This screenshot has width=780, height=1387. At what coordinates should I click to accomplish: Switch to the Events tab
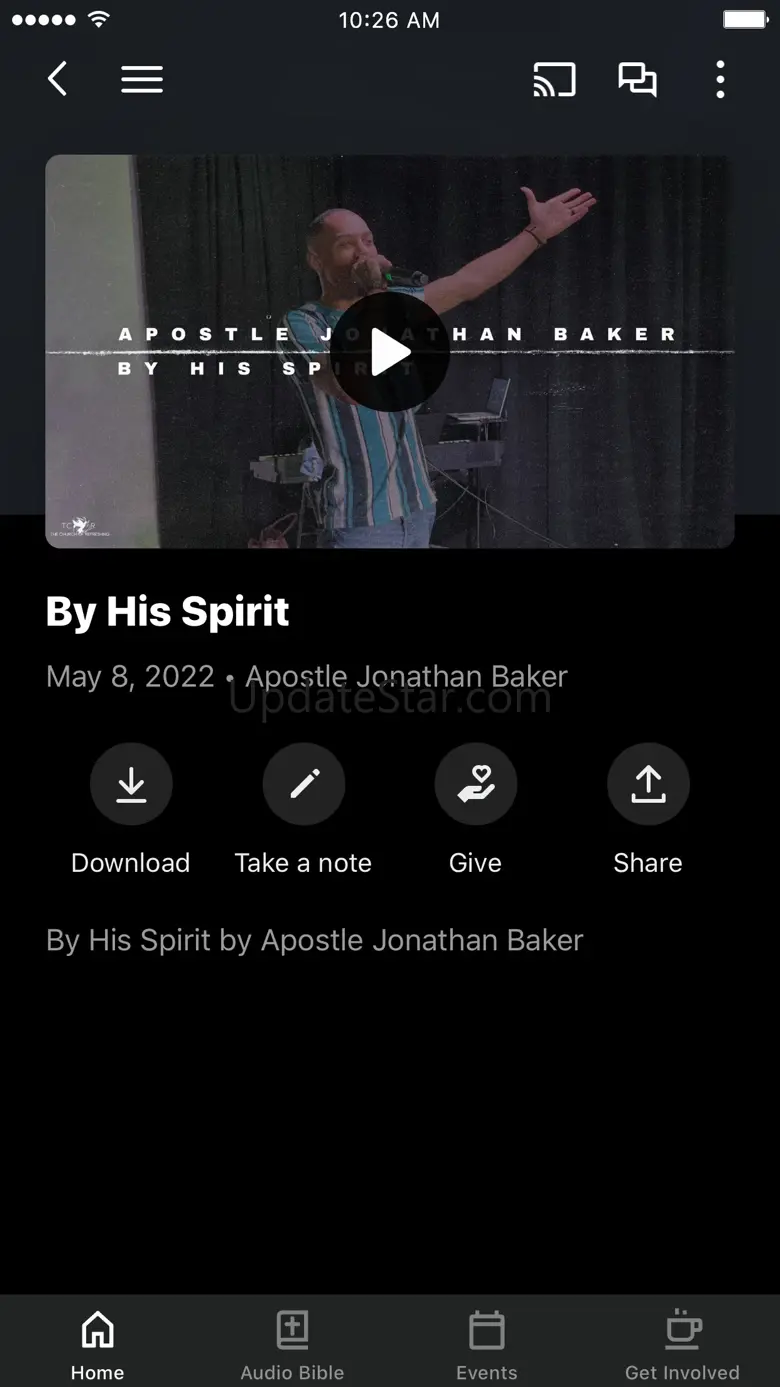click(x=487, y=1343)
